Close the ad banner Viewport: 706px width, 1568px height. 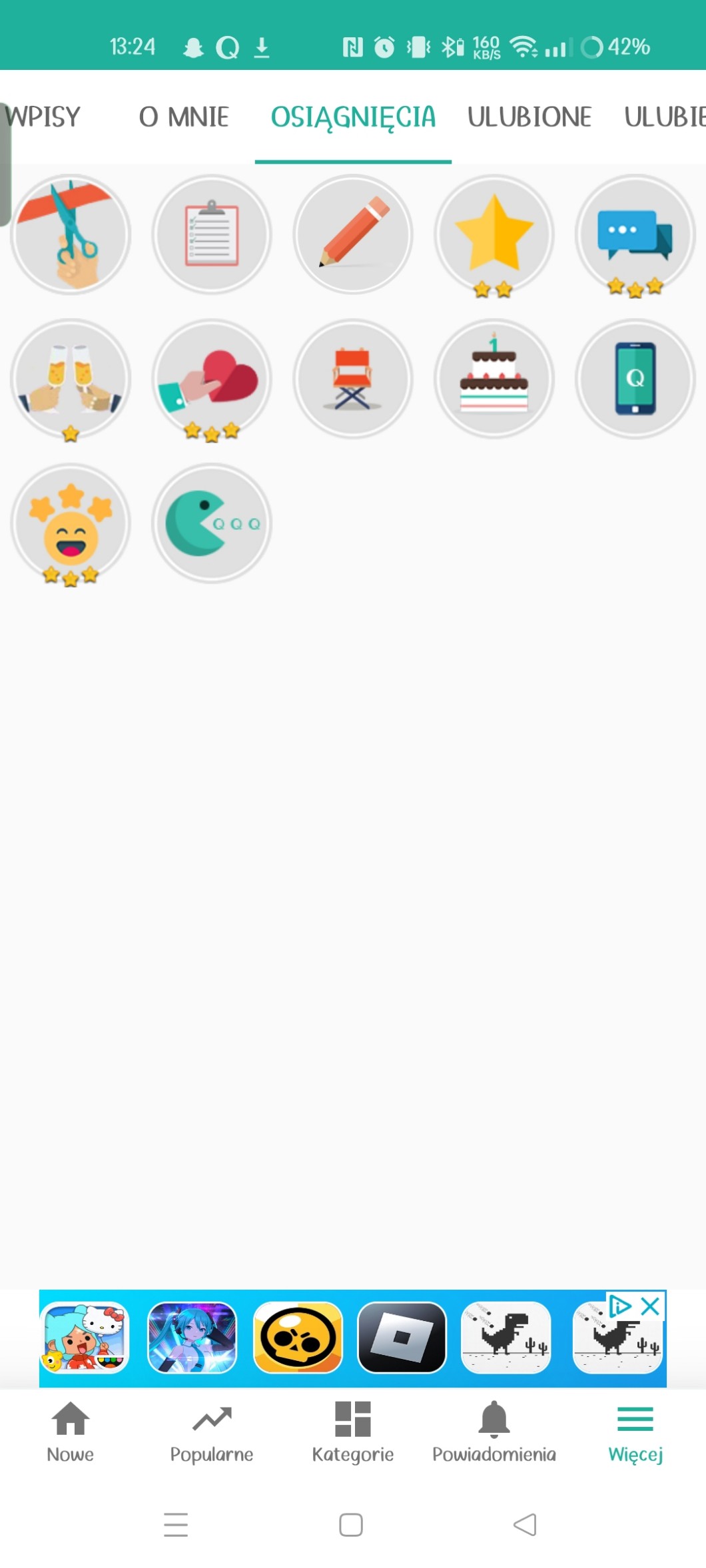pyautogui.click(x=650, y=1306)
